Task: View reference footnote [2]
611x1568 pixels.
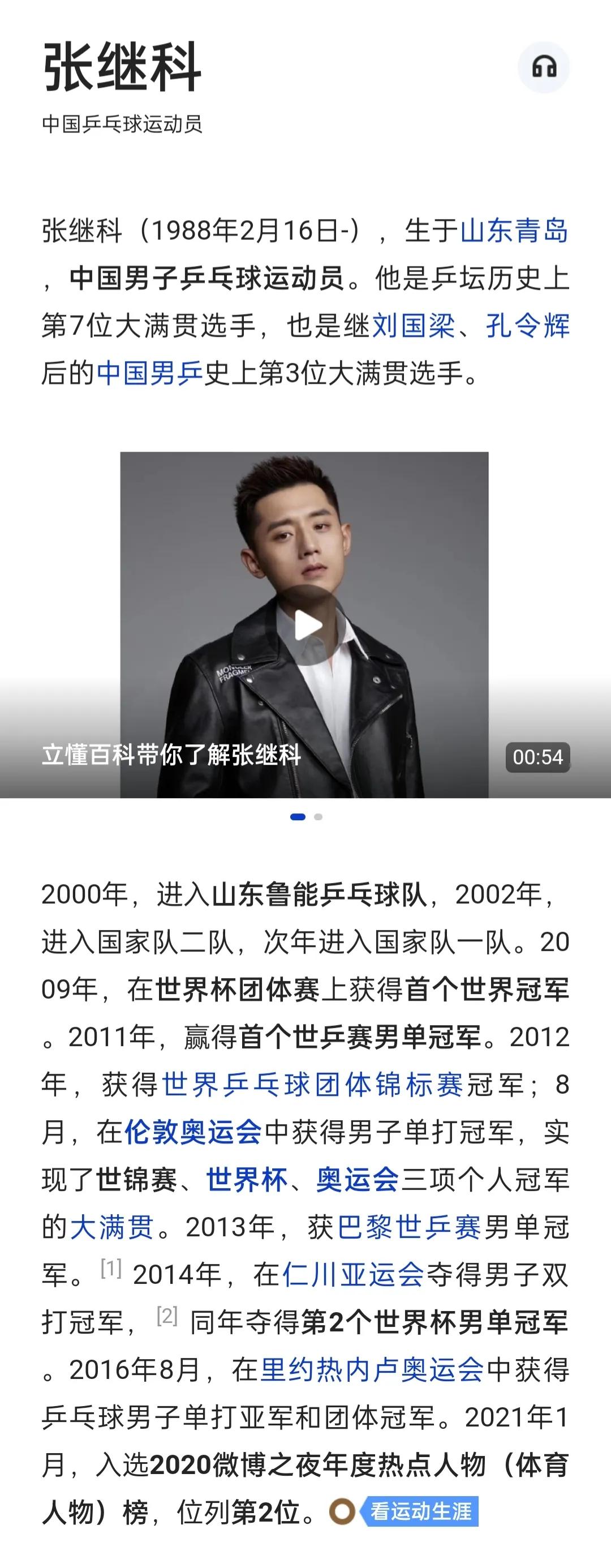Action: point(167,1316)
